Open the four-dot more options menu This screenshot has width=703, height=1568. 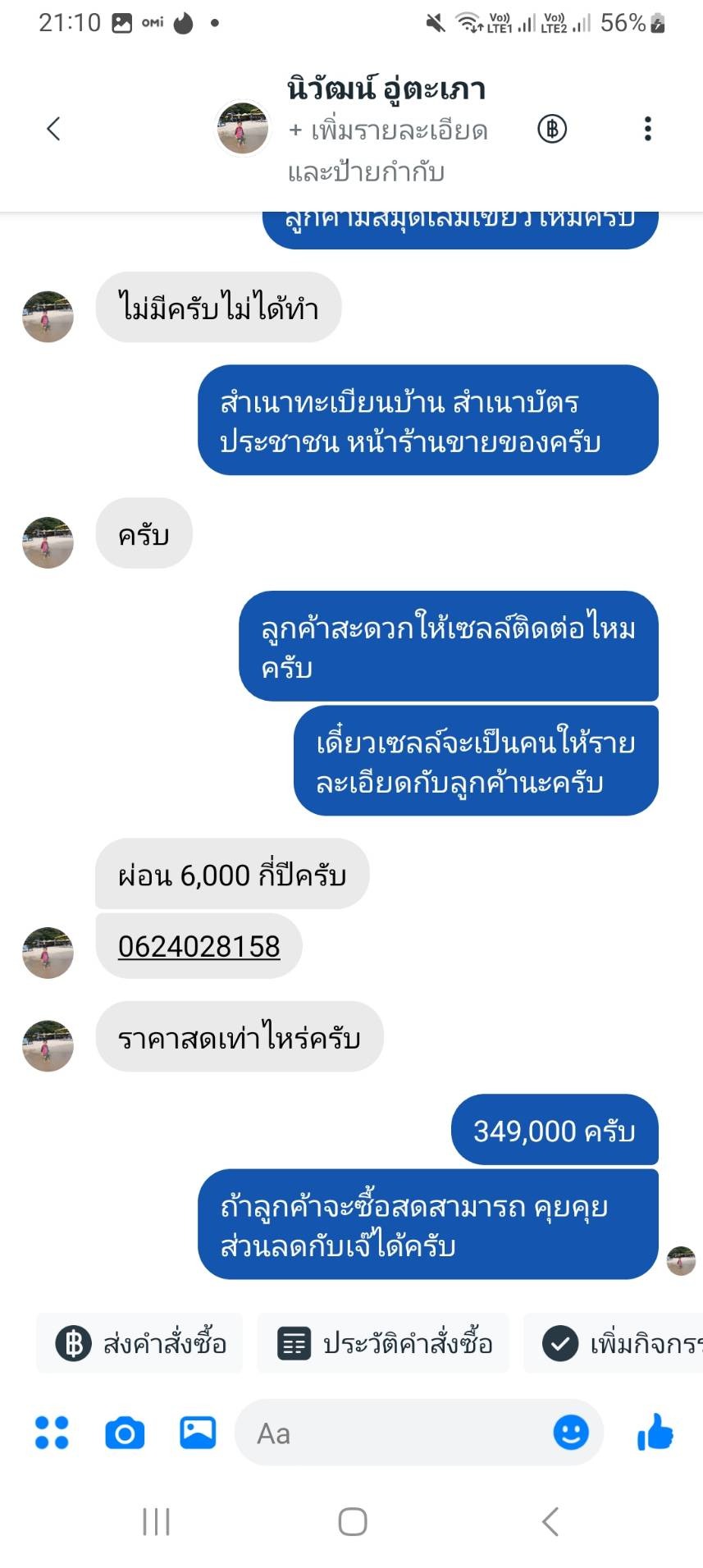pos(52,1433)
